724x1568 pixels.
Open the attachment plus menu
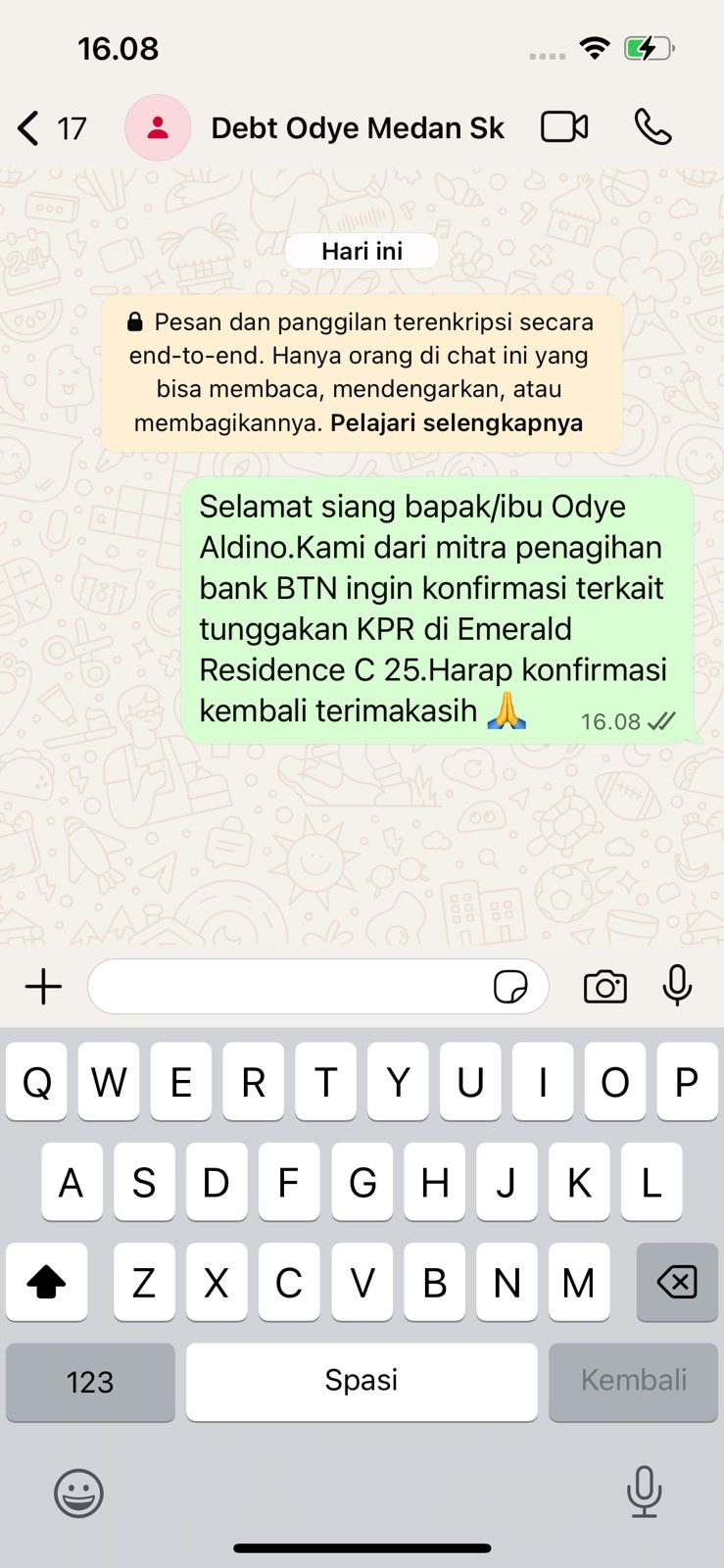(43, 987)
